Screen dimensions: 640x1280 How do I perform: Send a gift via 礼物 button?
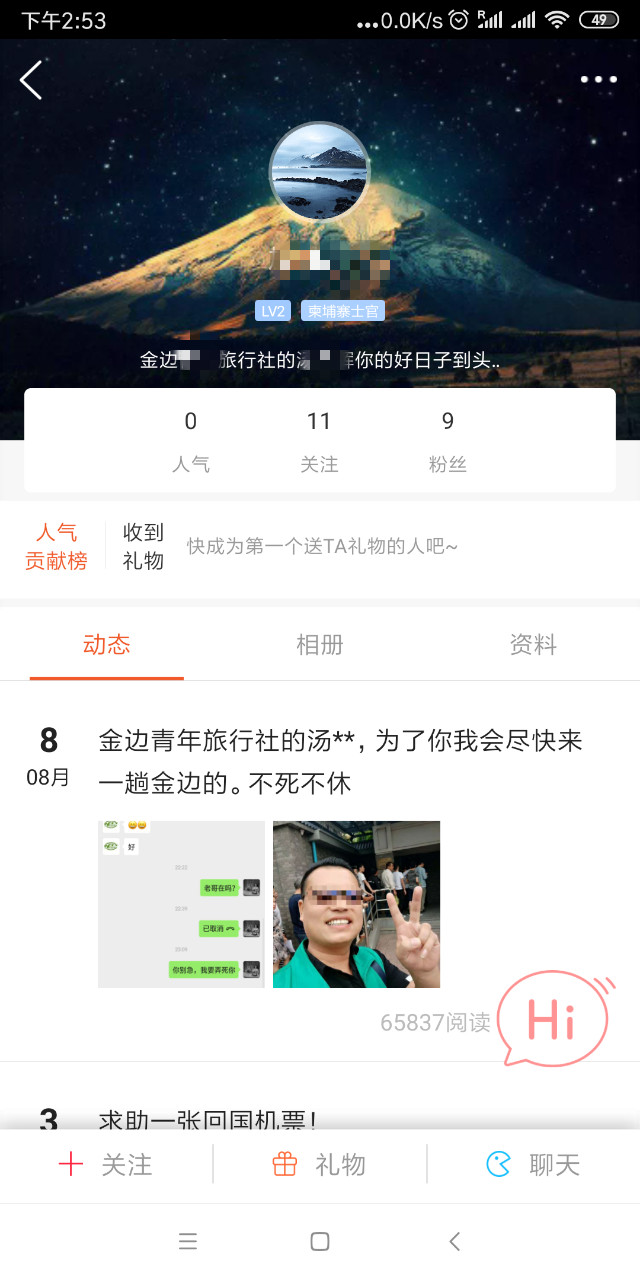pos(320,1165)
